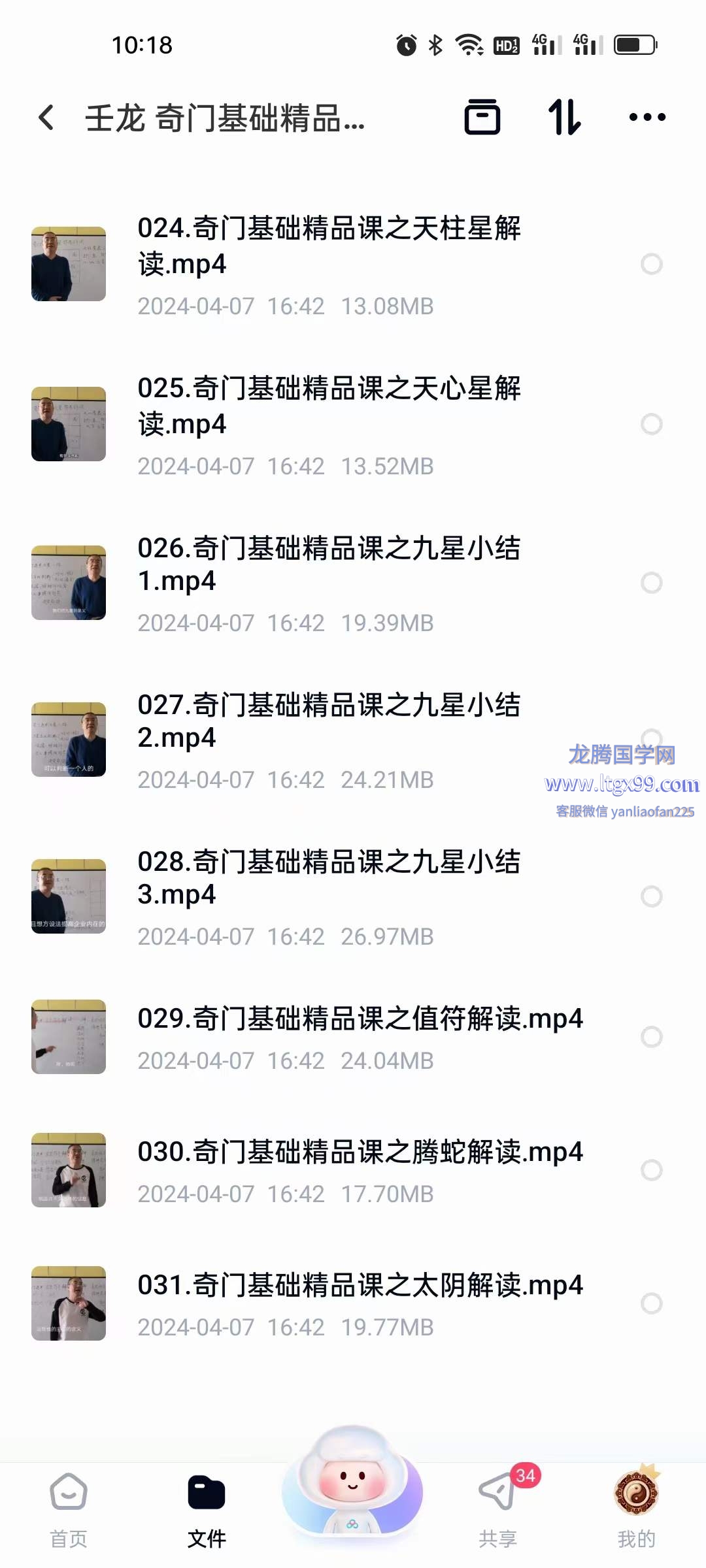Play video 026 九星小结1.mp4
This screenshot has height=1568, width=706.
329,564
